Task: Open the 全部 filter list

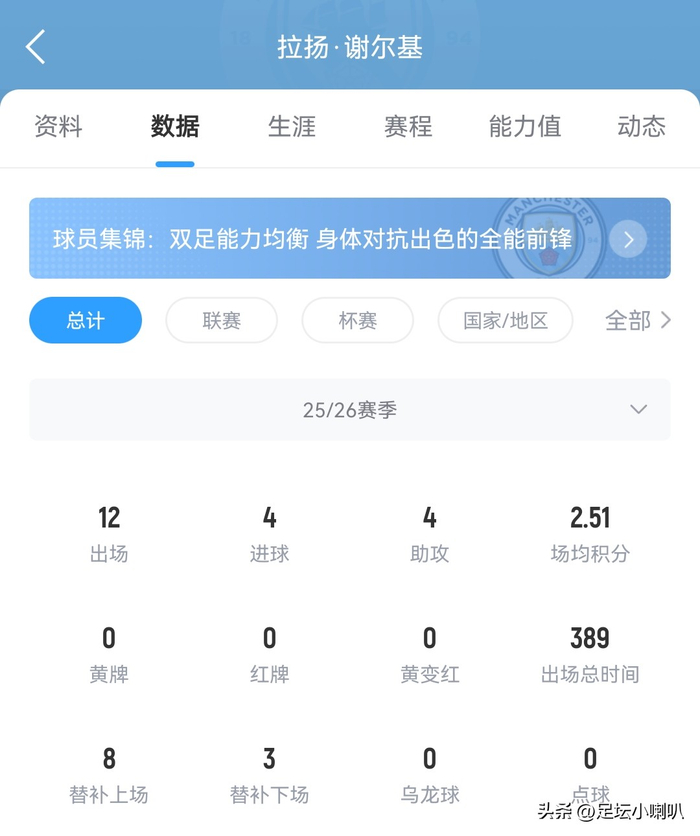Action: tap(638, 321)
